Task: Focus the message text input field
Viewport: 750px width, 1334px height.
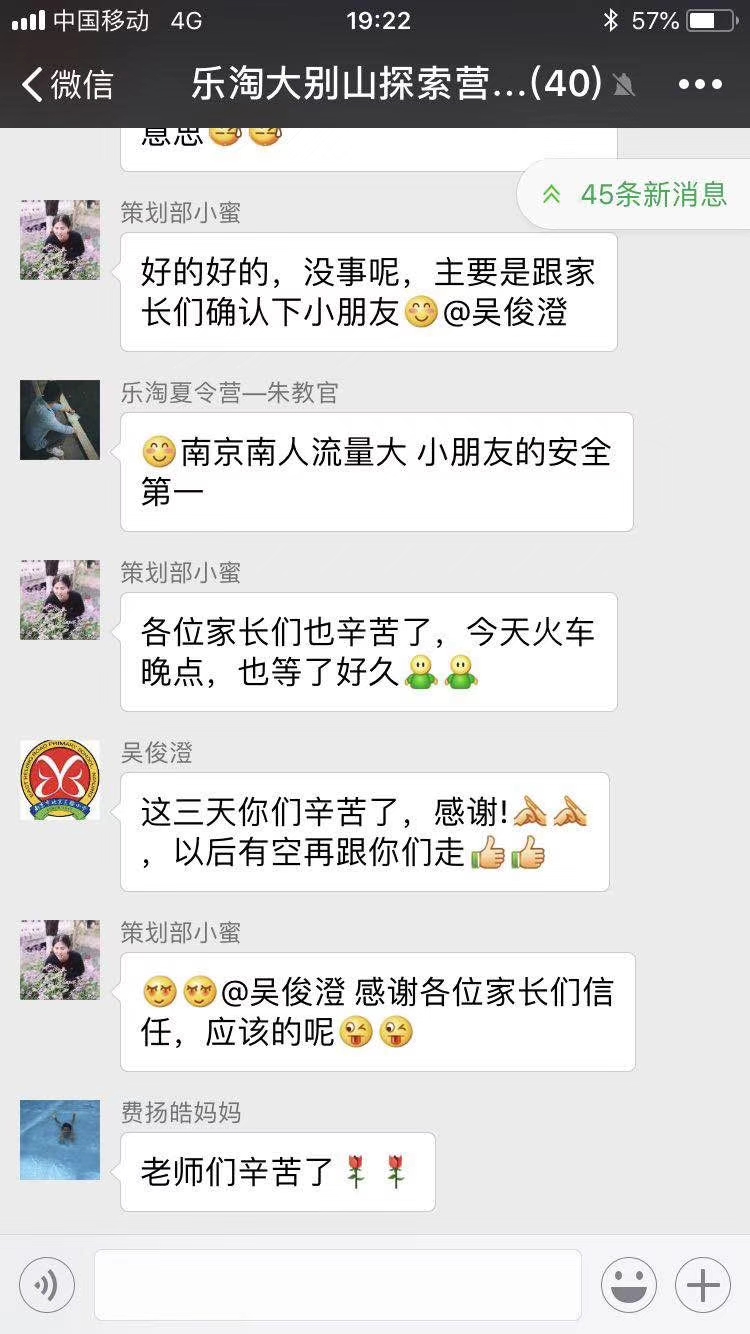Action: [338, 1285]
